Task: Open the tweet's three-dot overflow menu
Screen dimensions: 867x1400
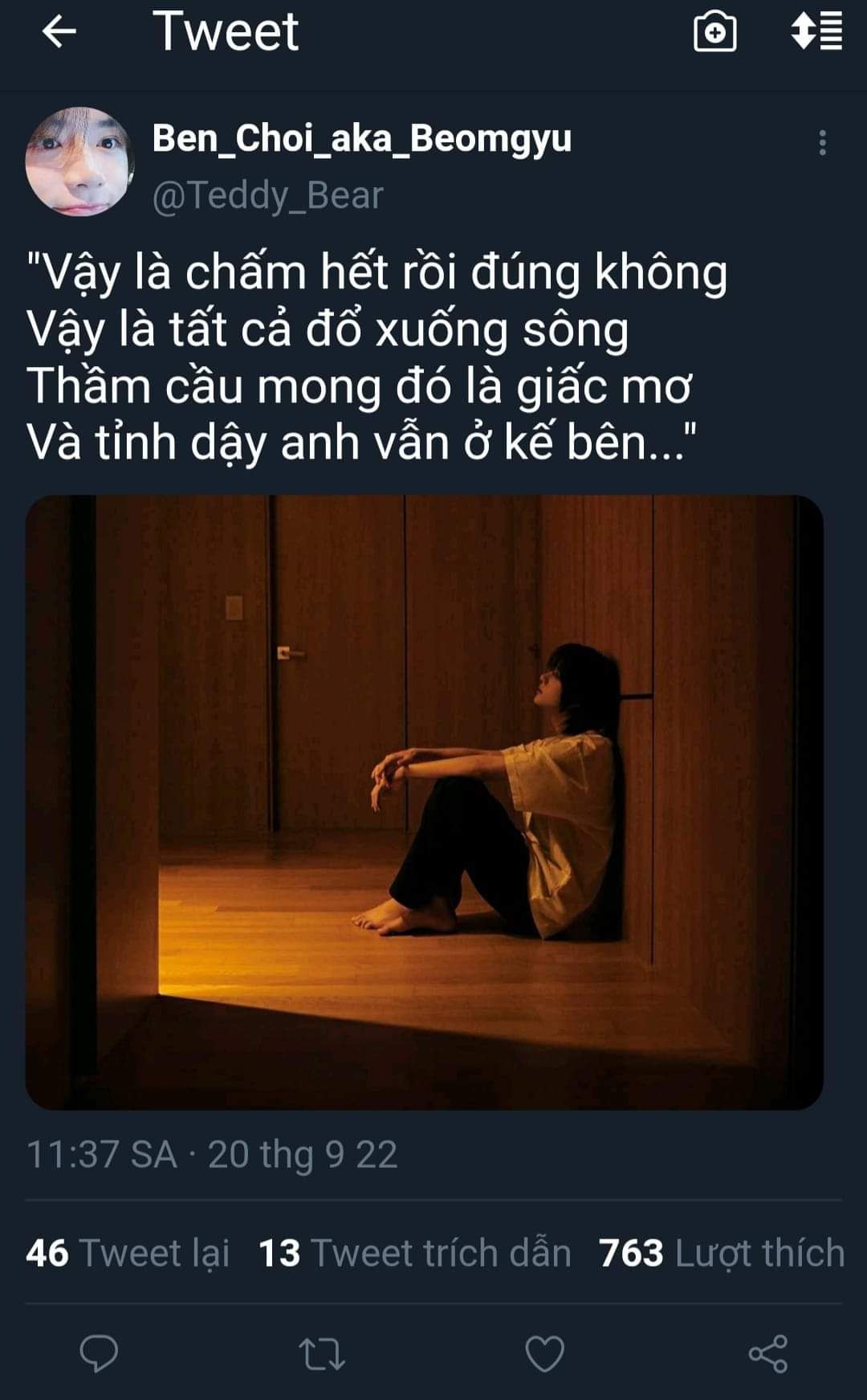Action: 822,143
